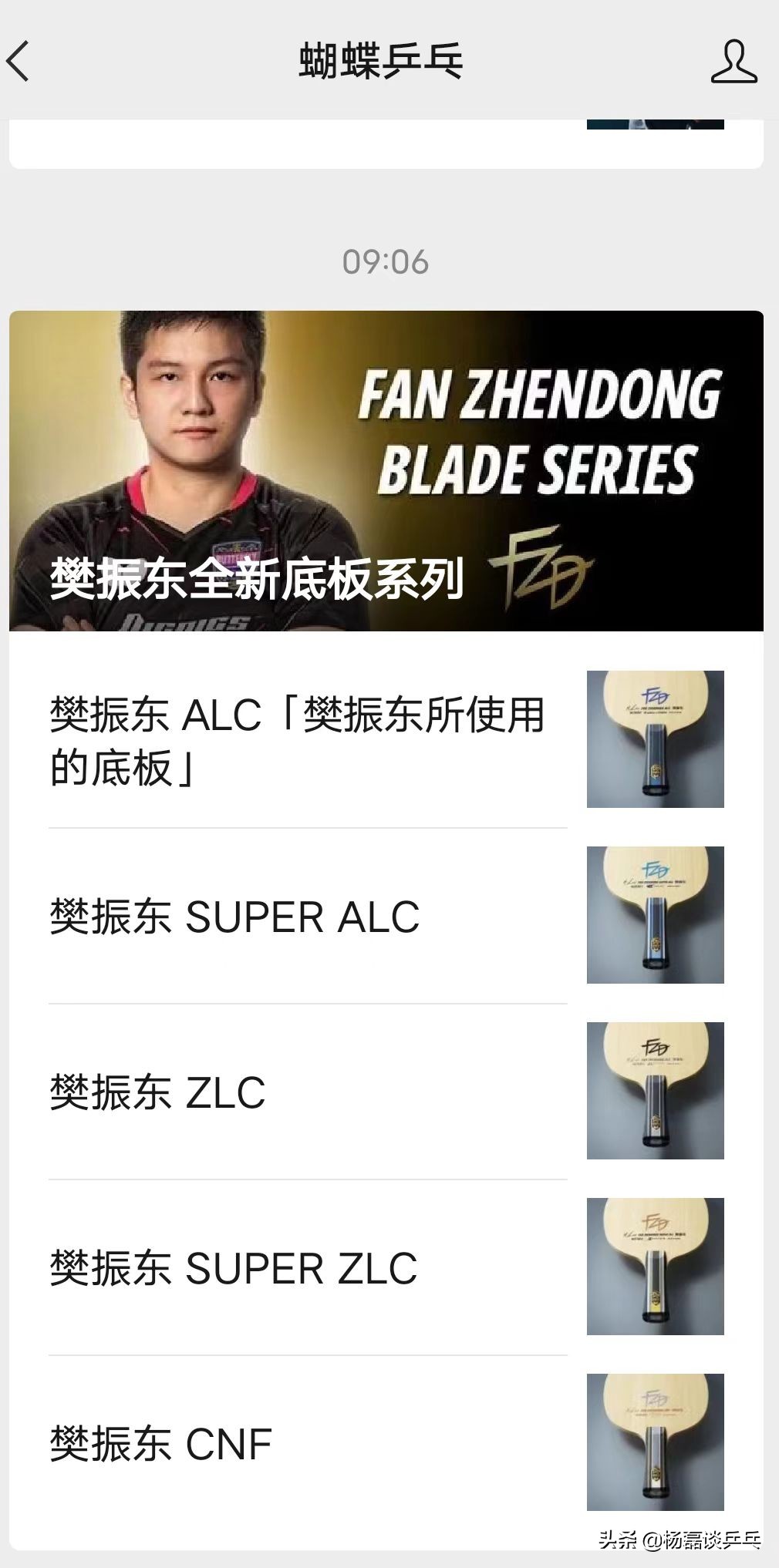Open the 樊振东 ALC article link
The height and width of the screenshot is (1568, 779).
(x=301, y=739)
